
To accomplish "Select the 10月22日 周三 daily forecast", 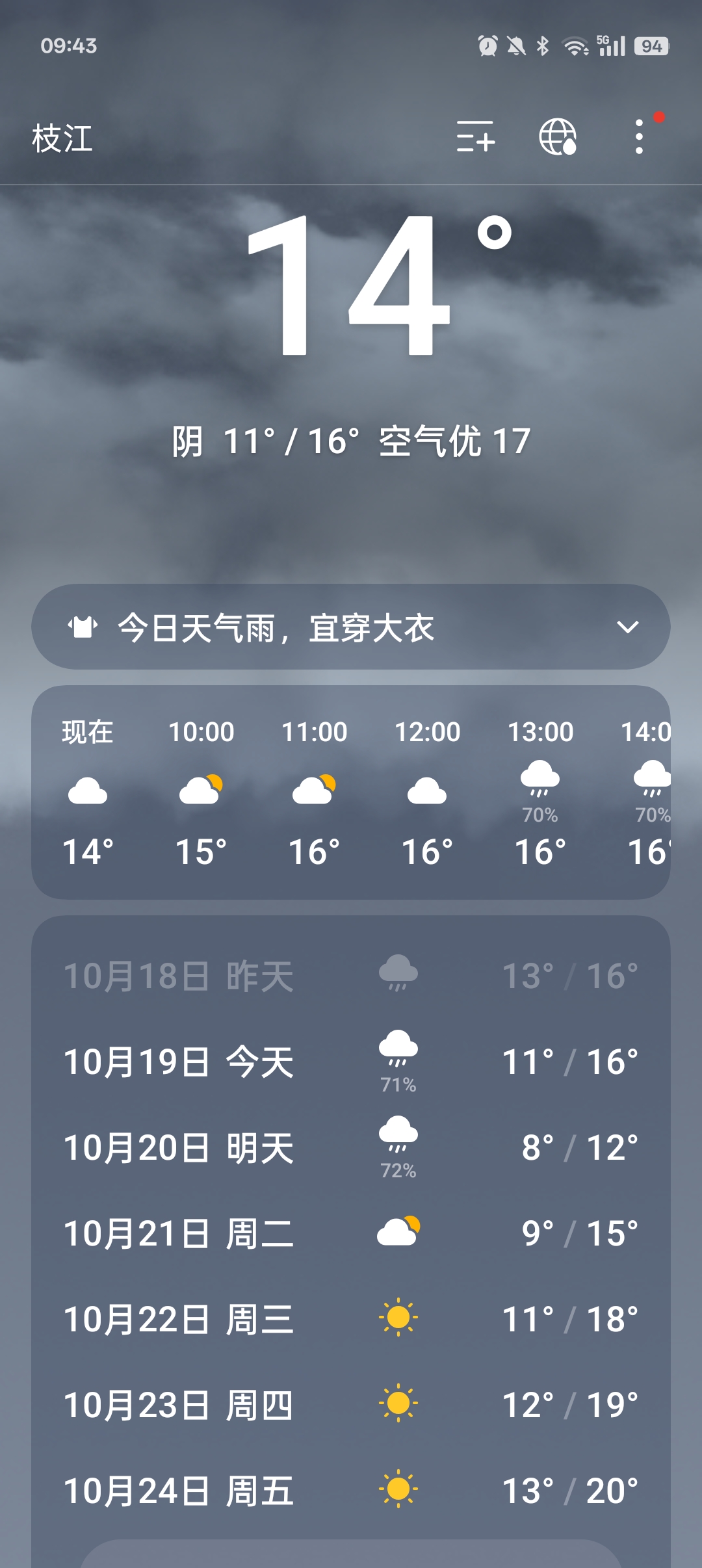I will [x=351, y=1319].
